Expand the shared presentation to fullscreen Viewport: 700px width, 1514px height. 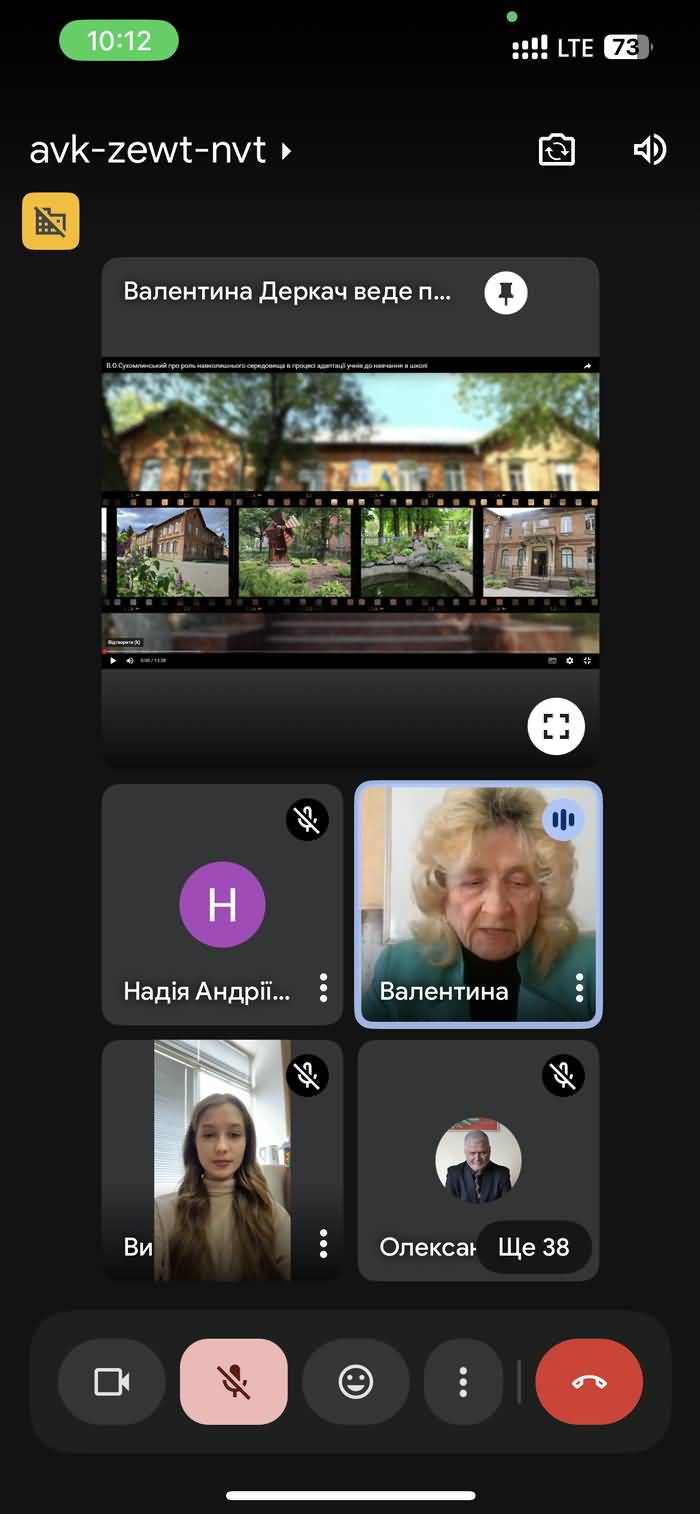coord(556,726)
